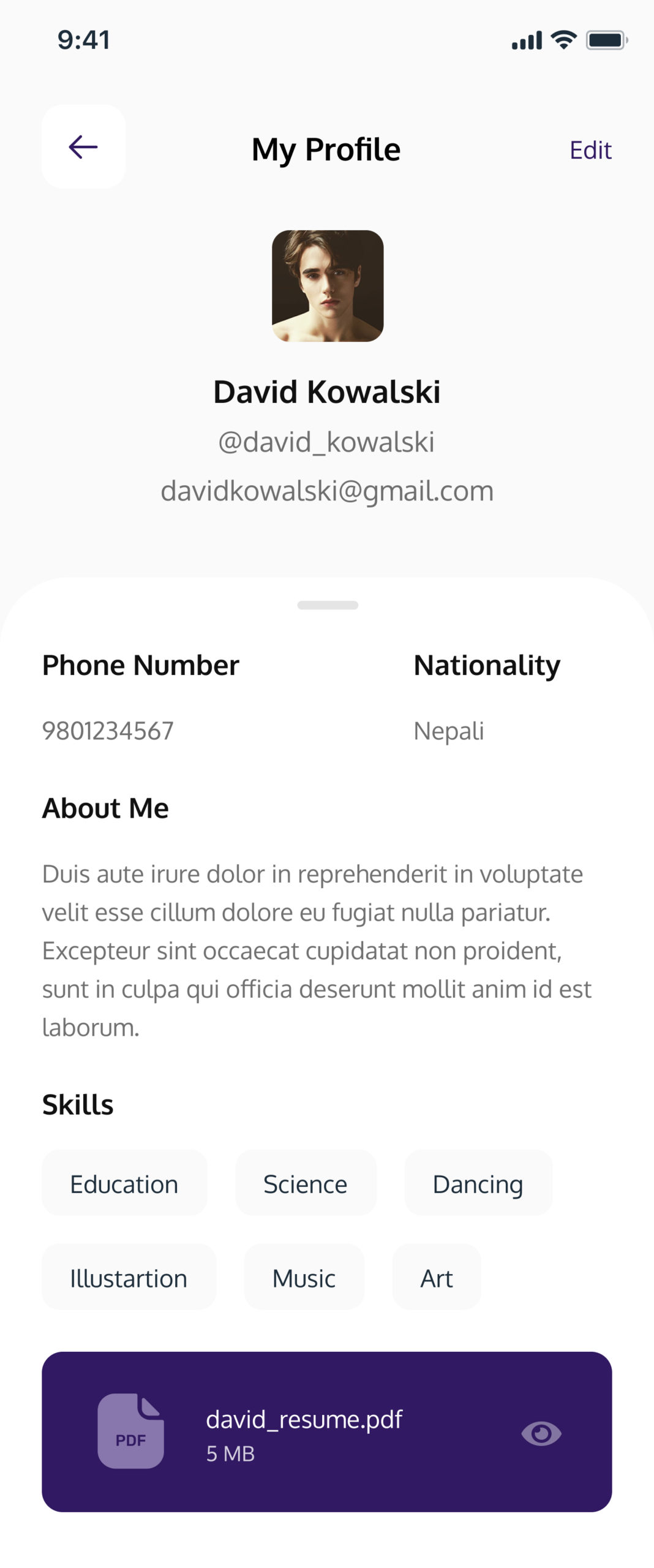Preview resume with the eye icon
654x1568 pixels.
pos(541,1433)
